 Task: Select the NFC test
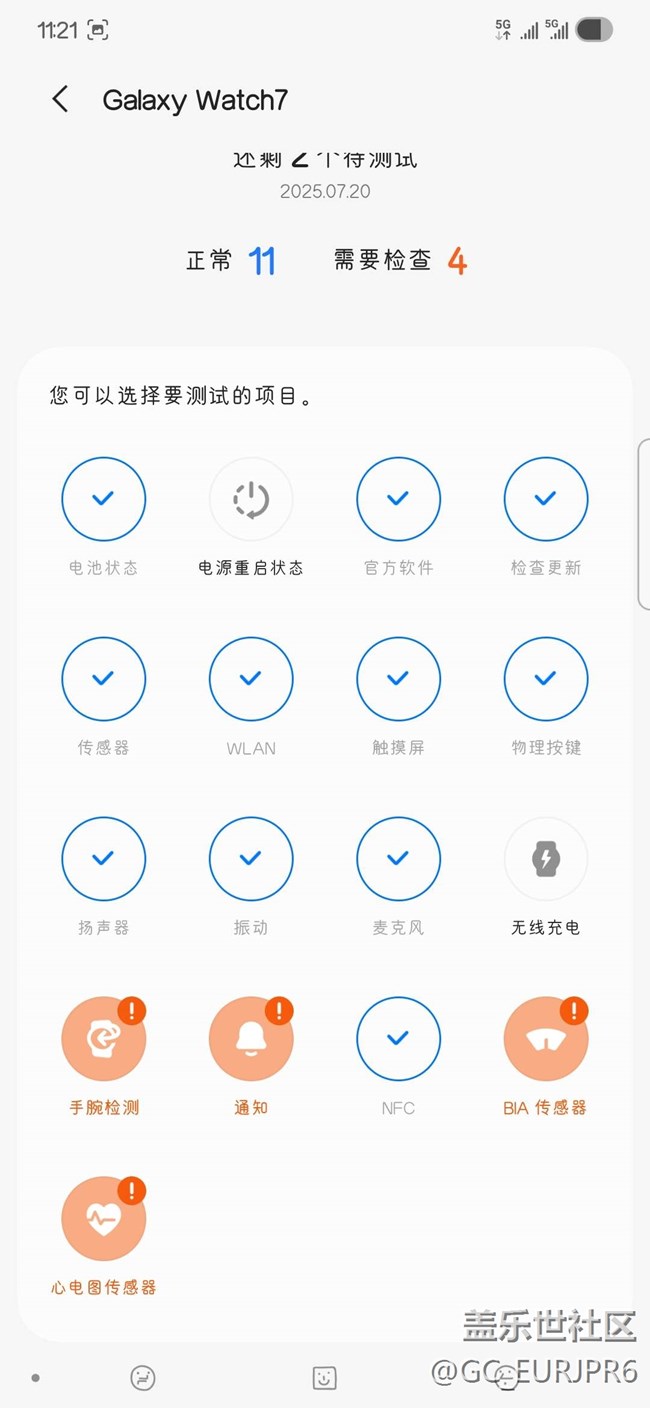pyautogui.click(x=398, y=1039)
